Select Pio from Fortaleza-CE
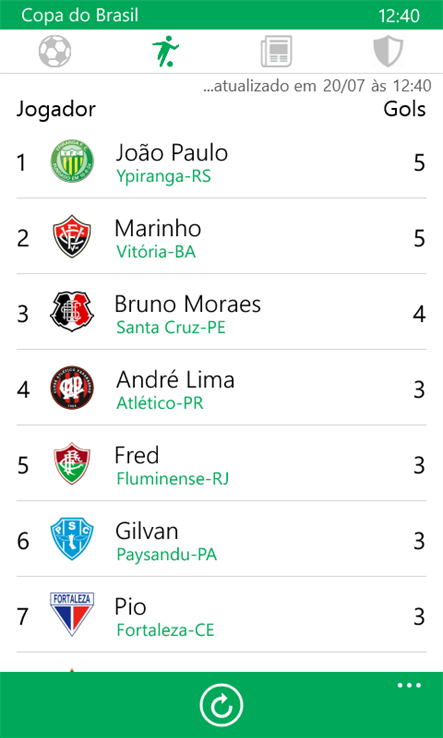Image resolution: width=443 pixels, height=738 pixels. pos(221,616)
